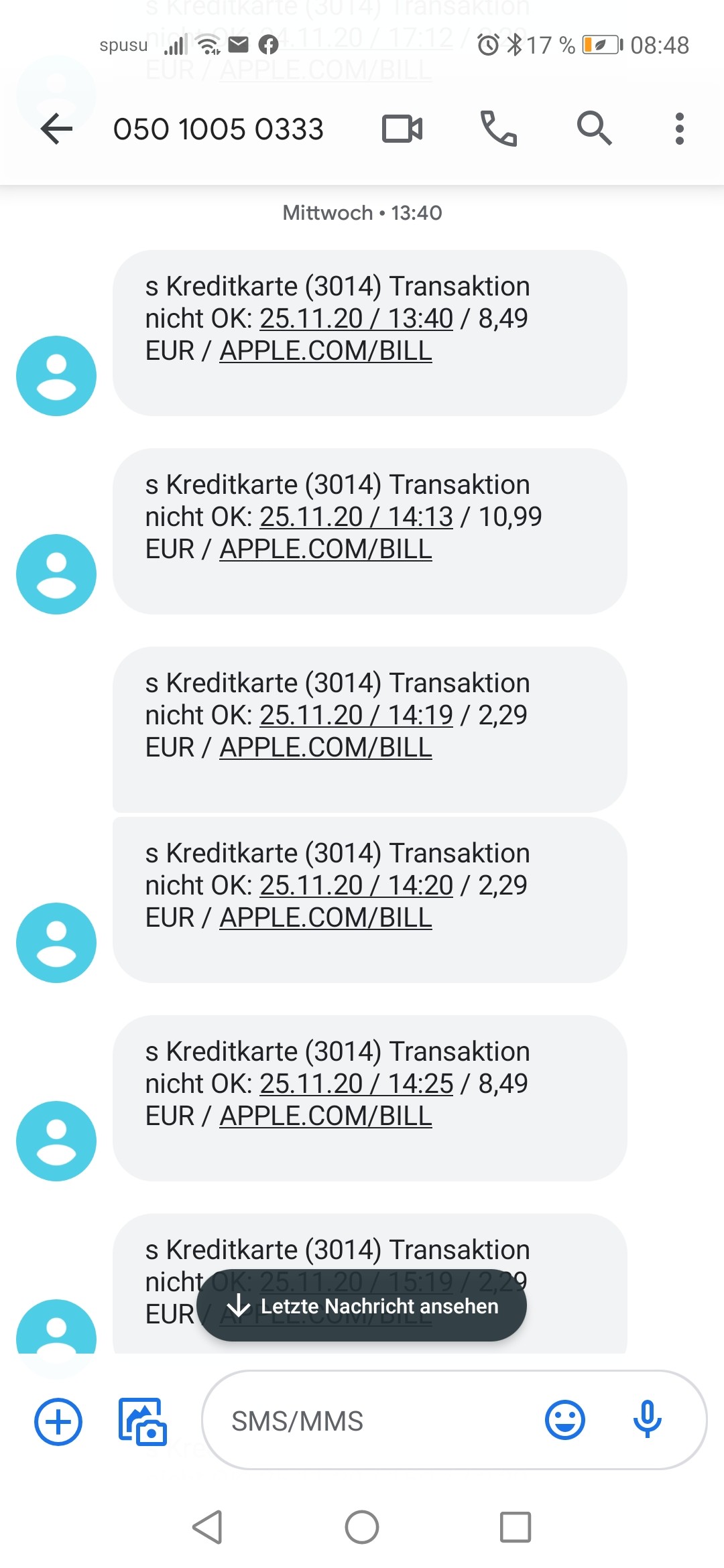Attach a photo from gallery or camera

coord(142,1421)
